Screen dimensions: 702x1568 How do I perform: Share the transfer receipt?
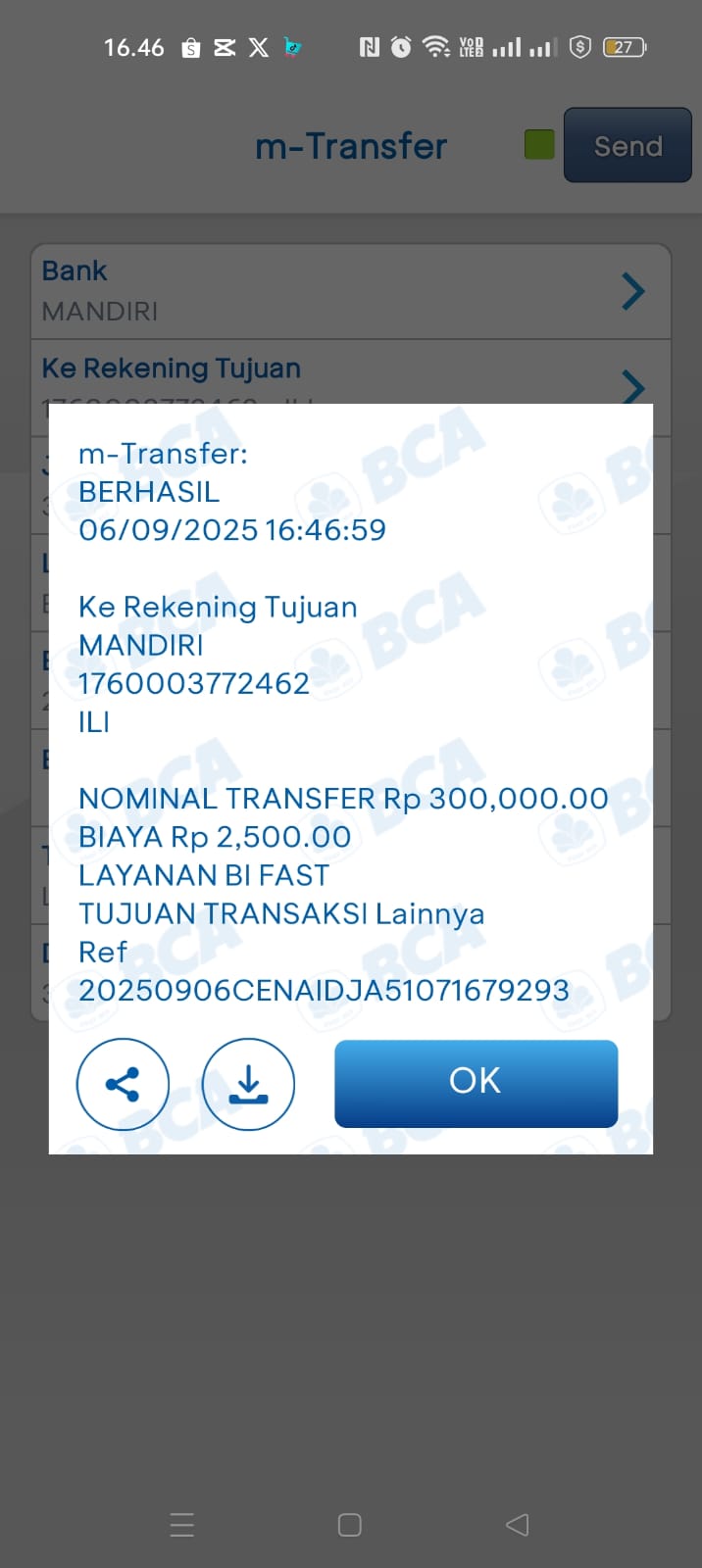click(123, 1084)
